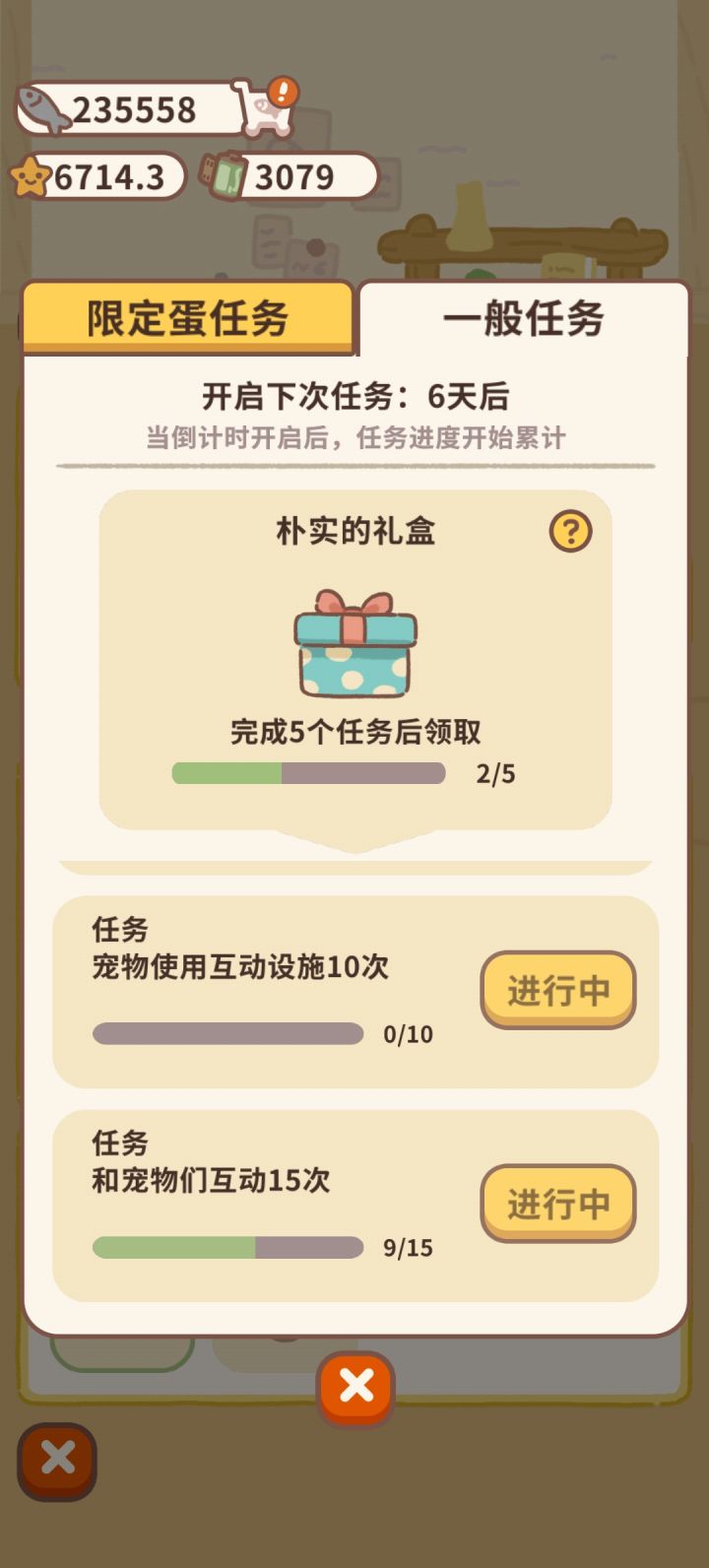
Task: Close the task panel with orange X
Action: click(354, 1389)
